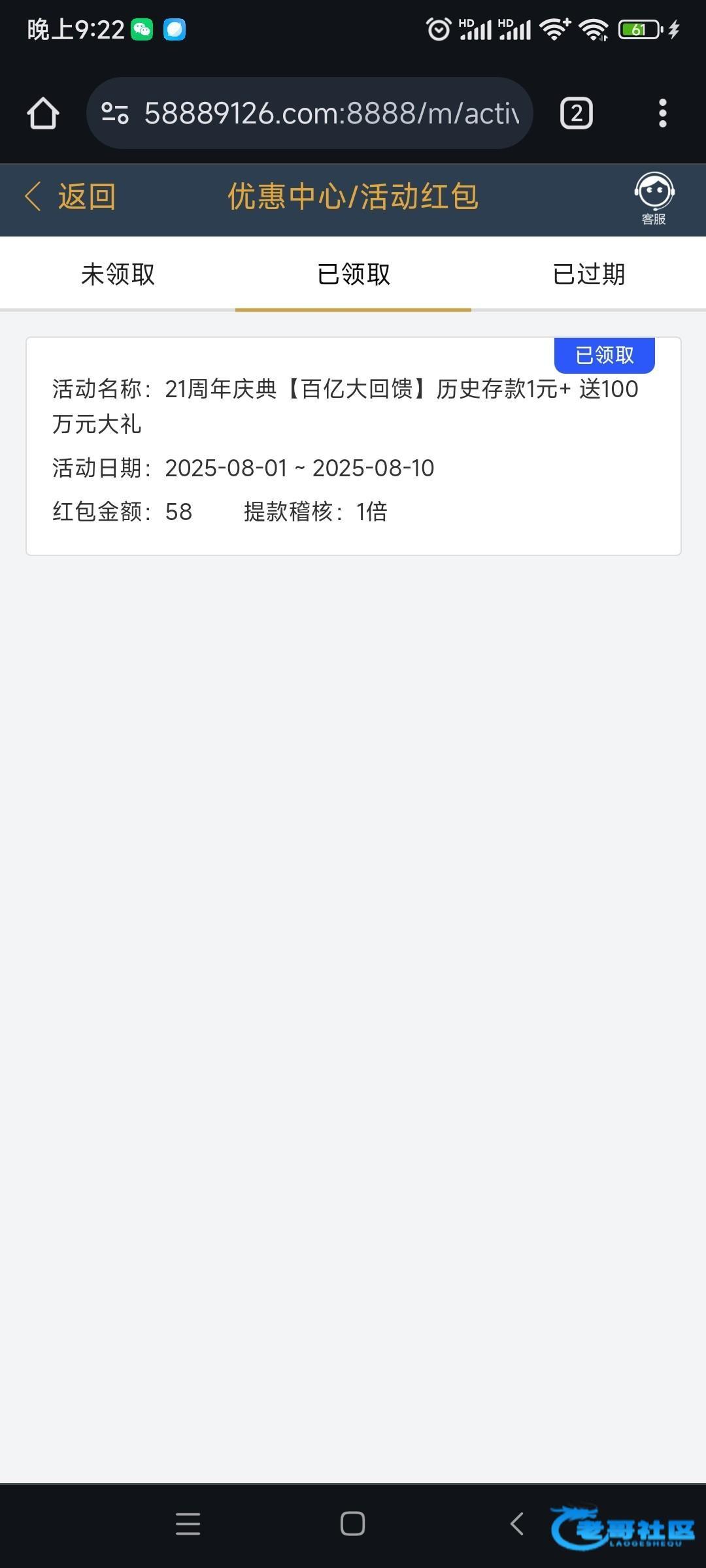Open the browser tab switcher

point(576,114)
